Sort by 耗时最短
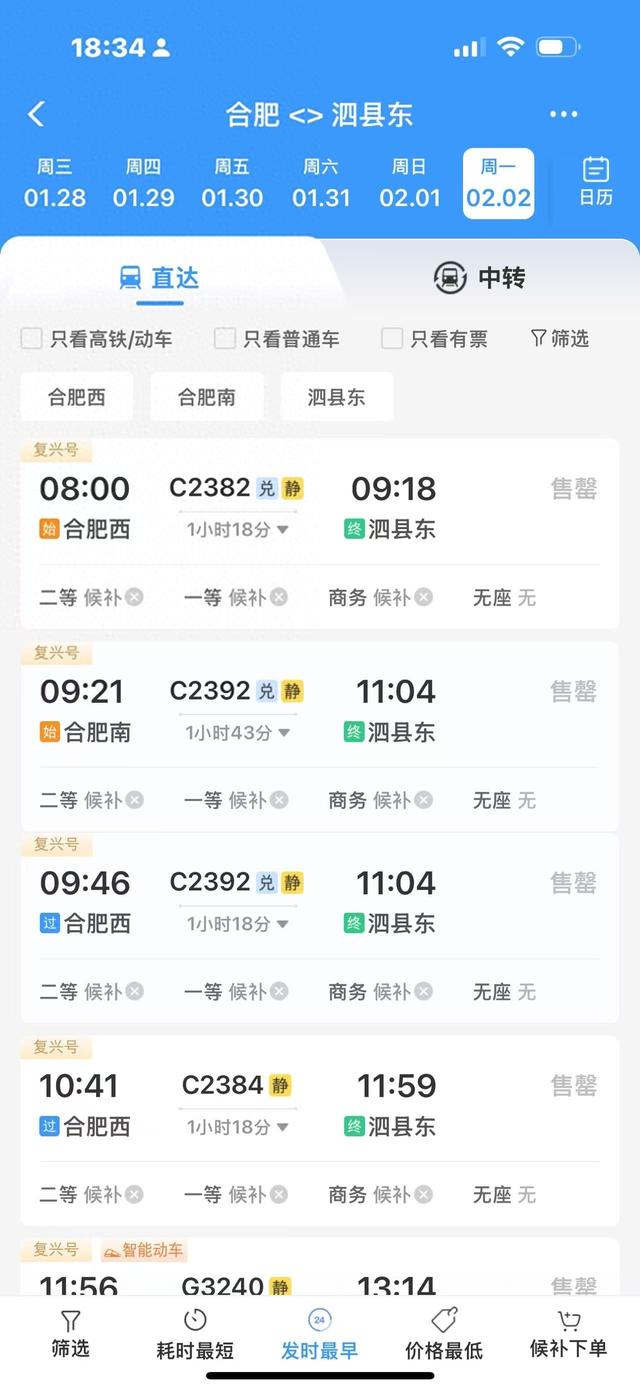The height and width of the screenshot is (1391, 640). [195, 1335]
